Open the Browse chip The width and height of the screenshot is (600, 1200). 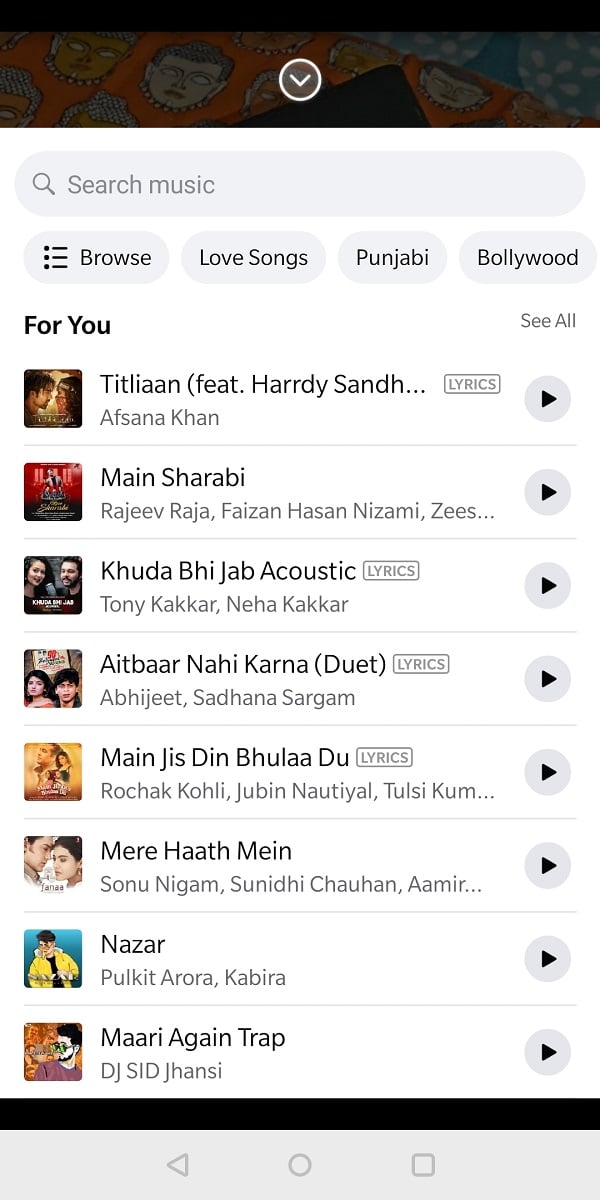pos(97,257)
